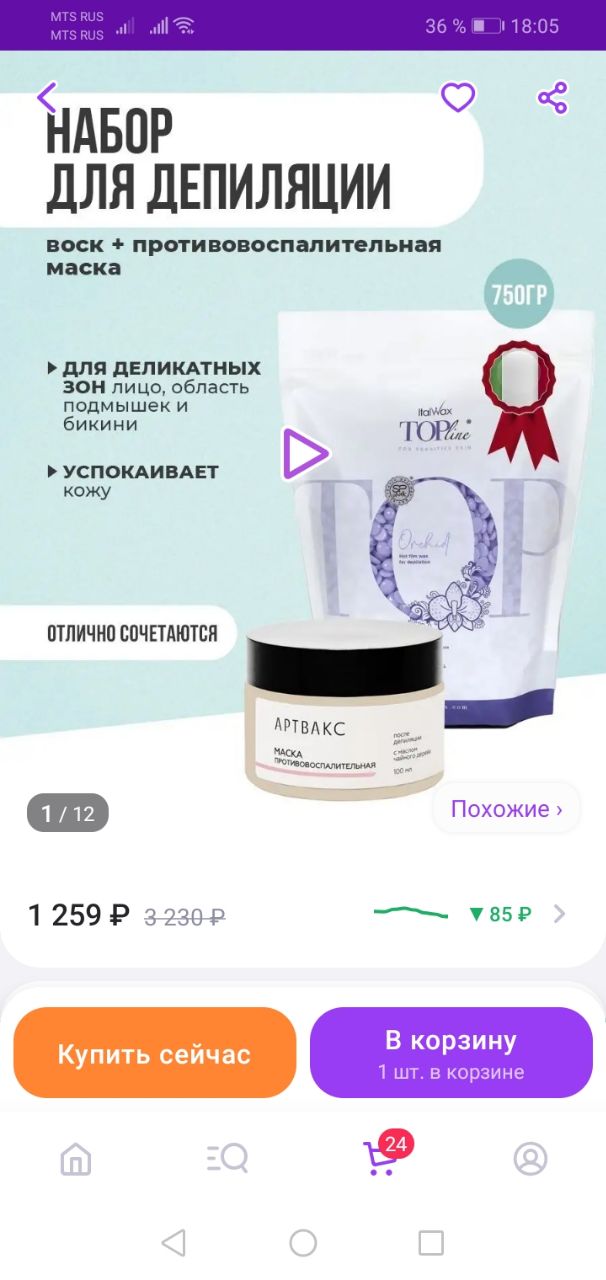Open the catalog search tab
This screenshot has width=606, height=1280.
(x=227, y=1159)
